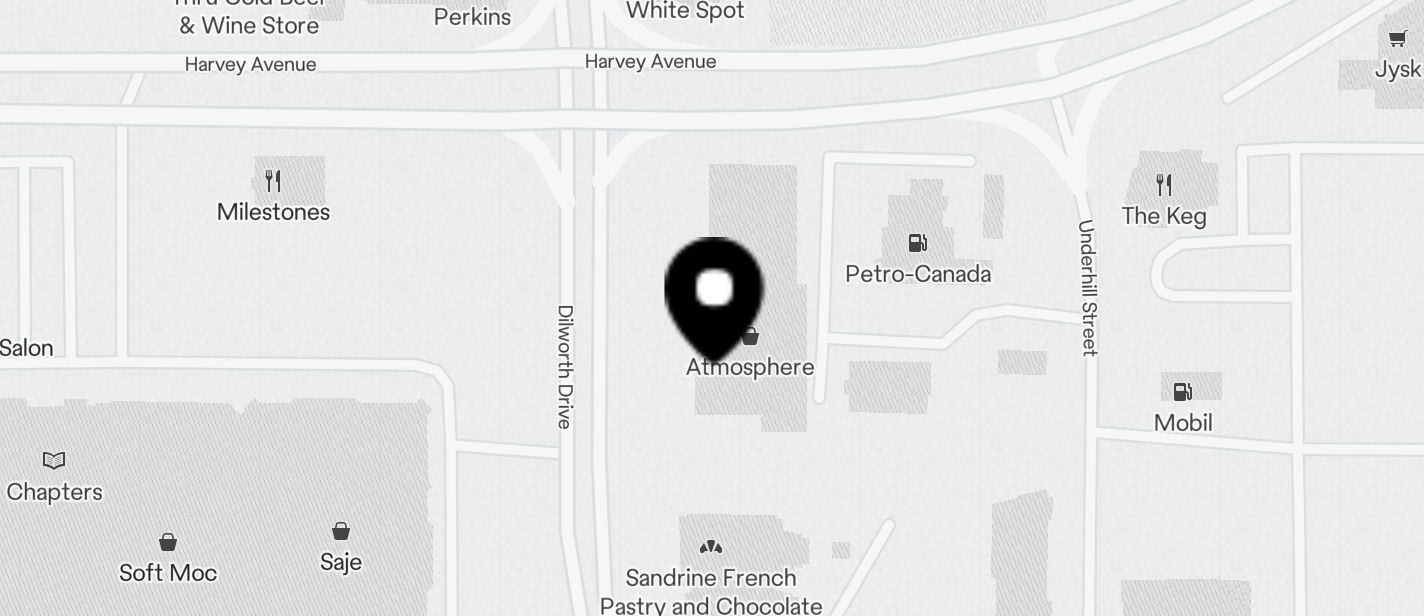Tap the Soft Moc store marker

coord(168,542)
